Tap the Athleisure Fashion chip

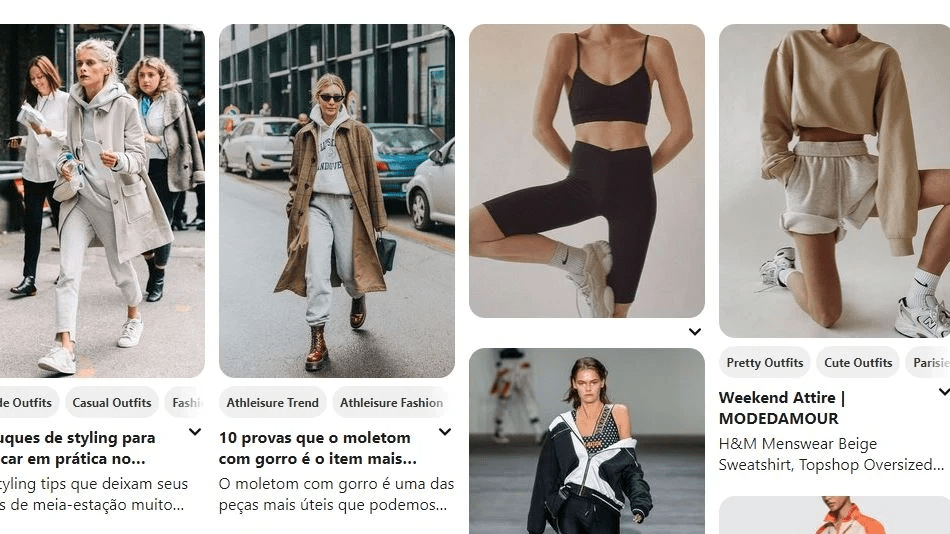(390, 403)
